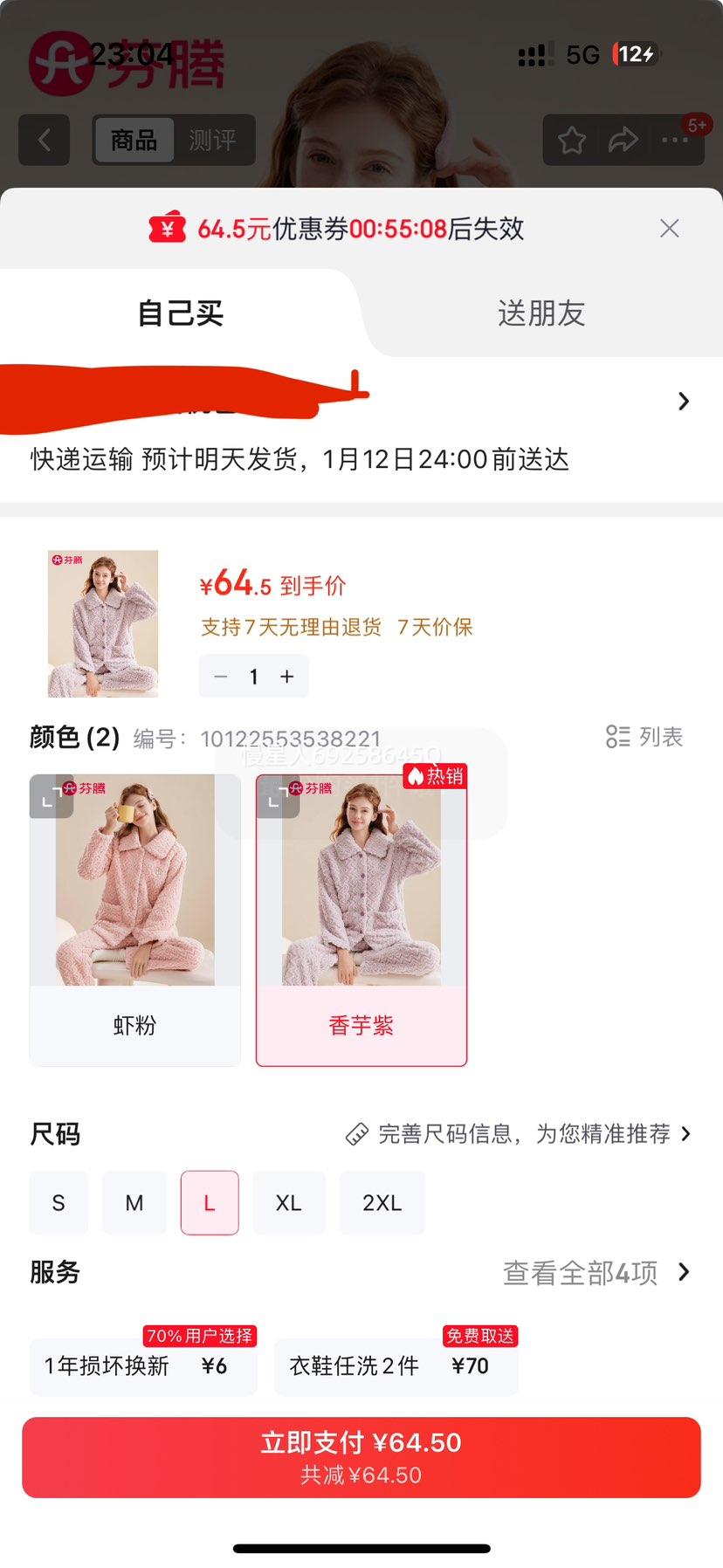723x1568 pixels.
Task: Click the red coupon ticket icon in banner
Action: (167, 228)
